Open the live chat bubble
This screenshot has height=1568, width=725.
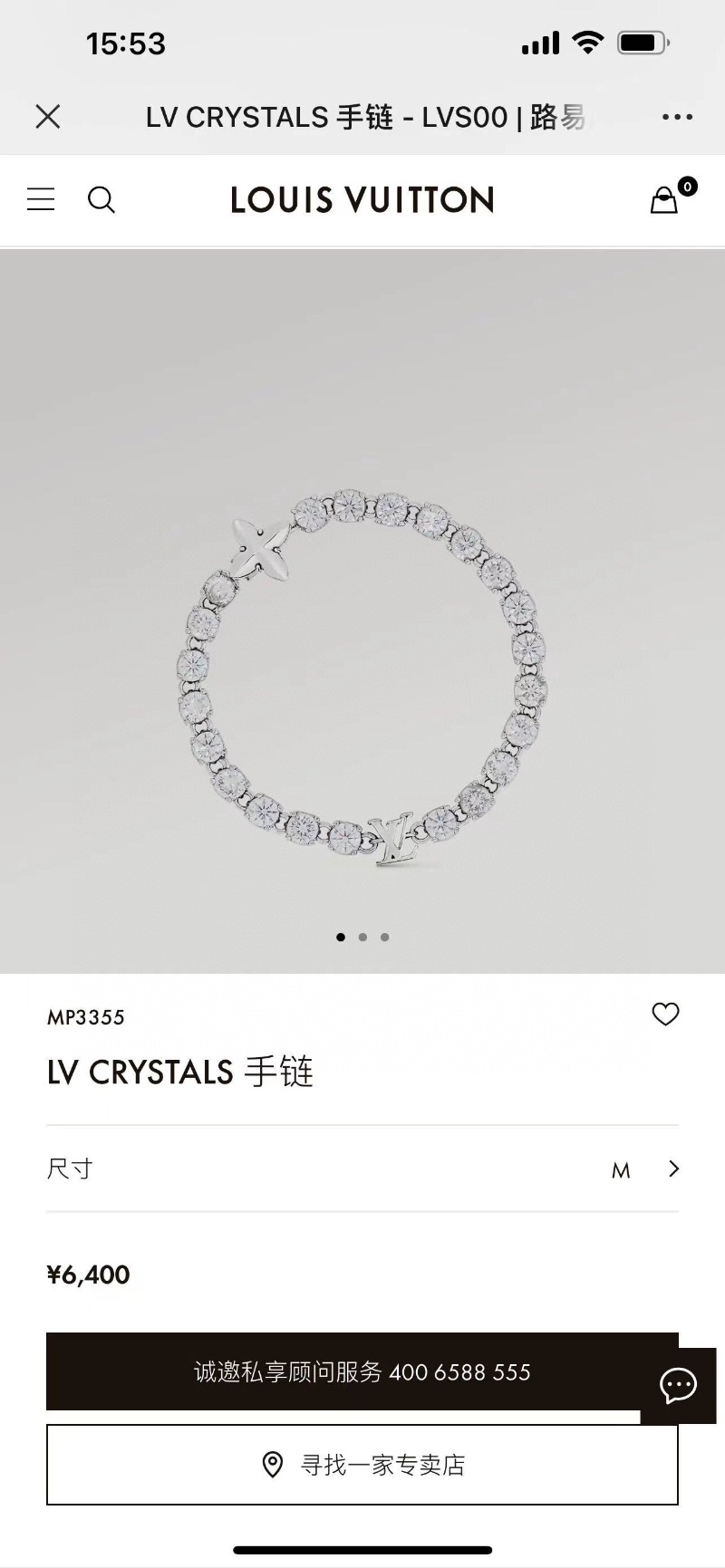point(678,1385)
